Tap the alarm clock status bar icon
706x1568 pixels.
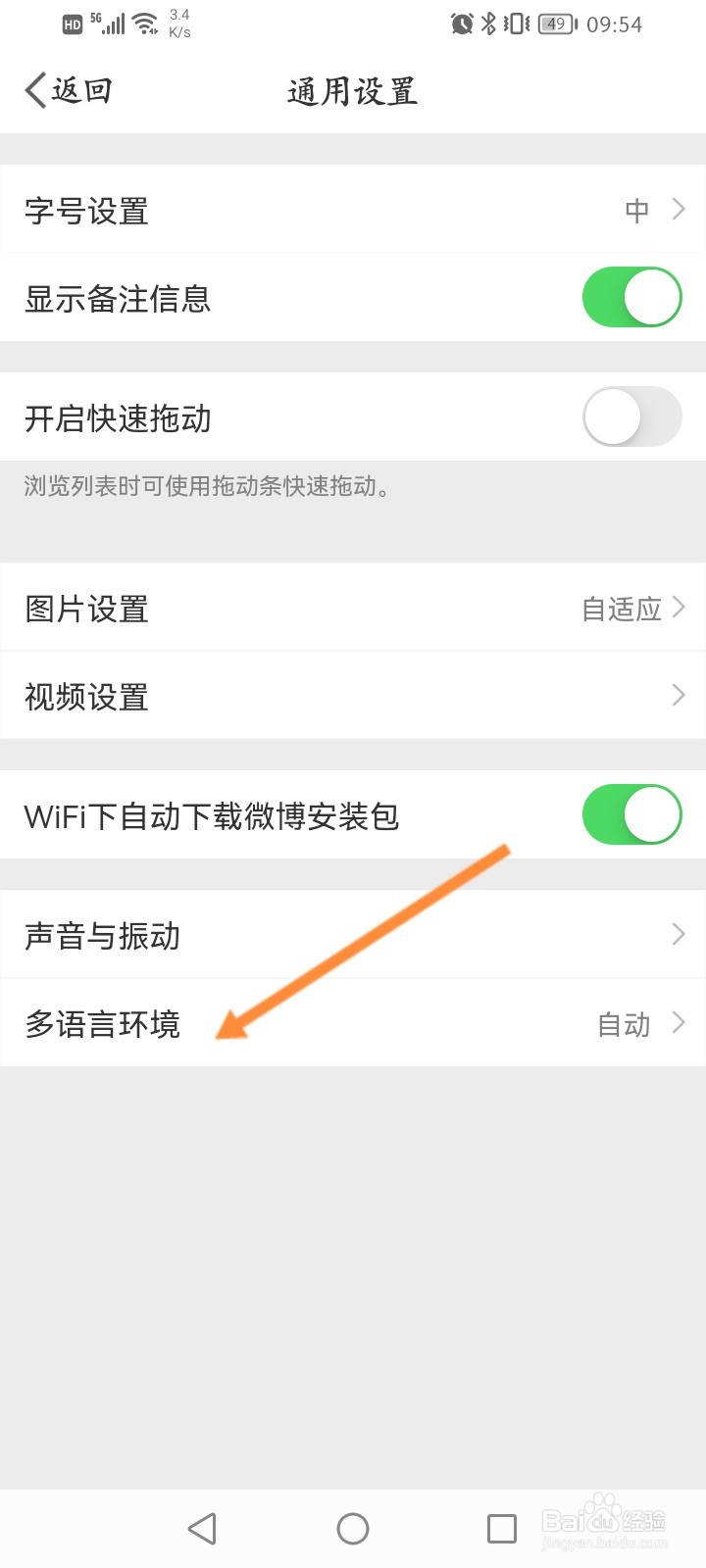461,24
